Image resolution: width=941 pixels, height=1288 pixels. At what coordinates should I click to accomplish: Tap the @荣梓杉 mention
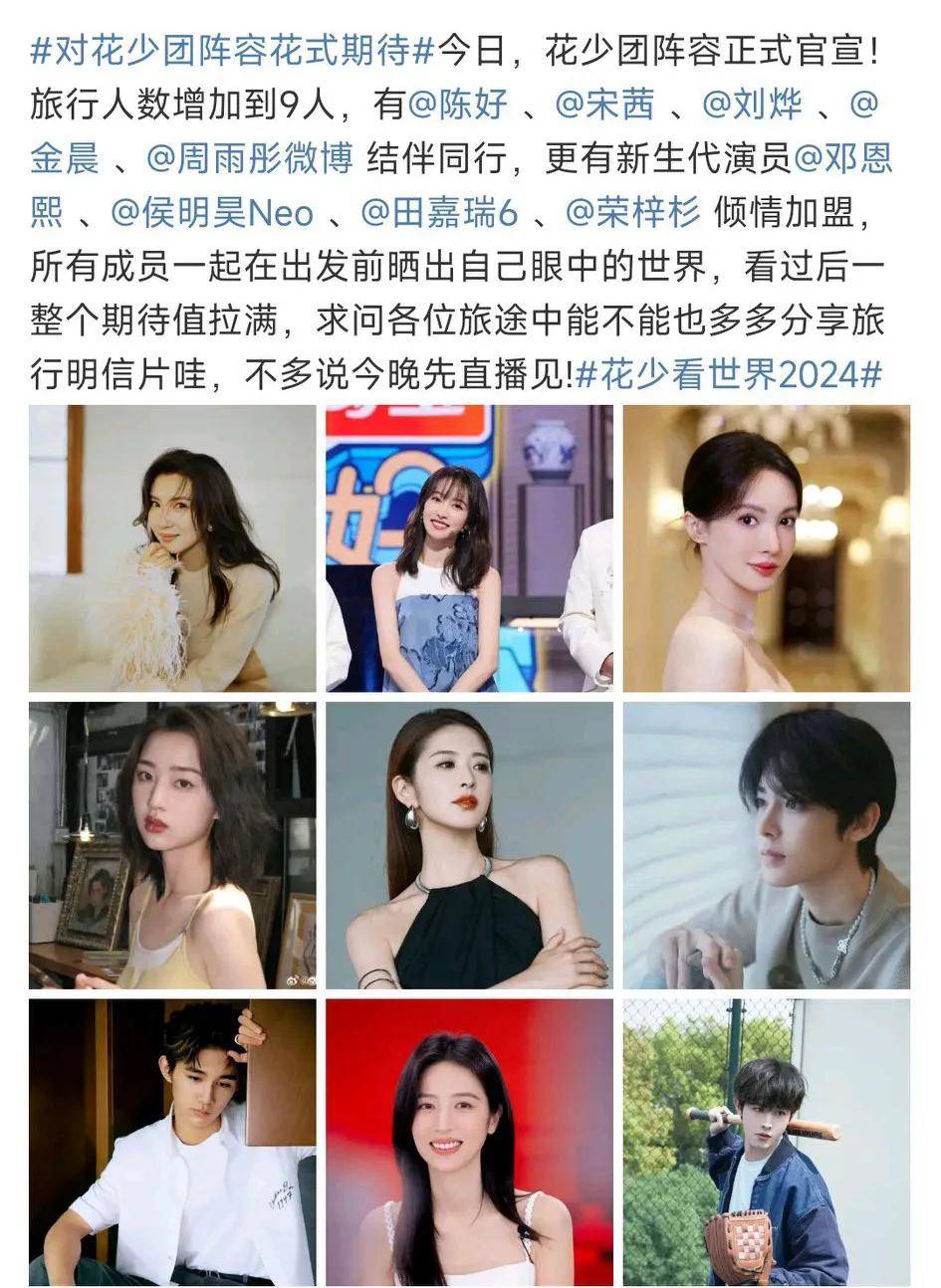click(633, 212)
